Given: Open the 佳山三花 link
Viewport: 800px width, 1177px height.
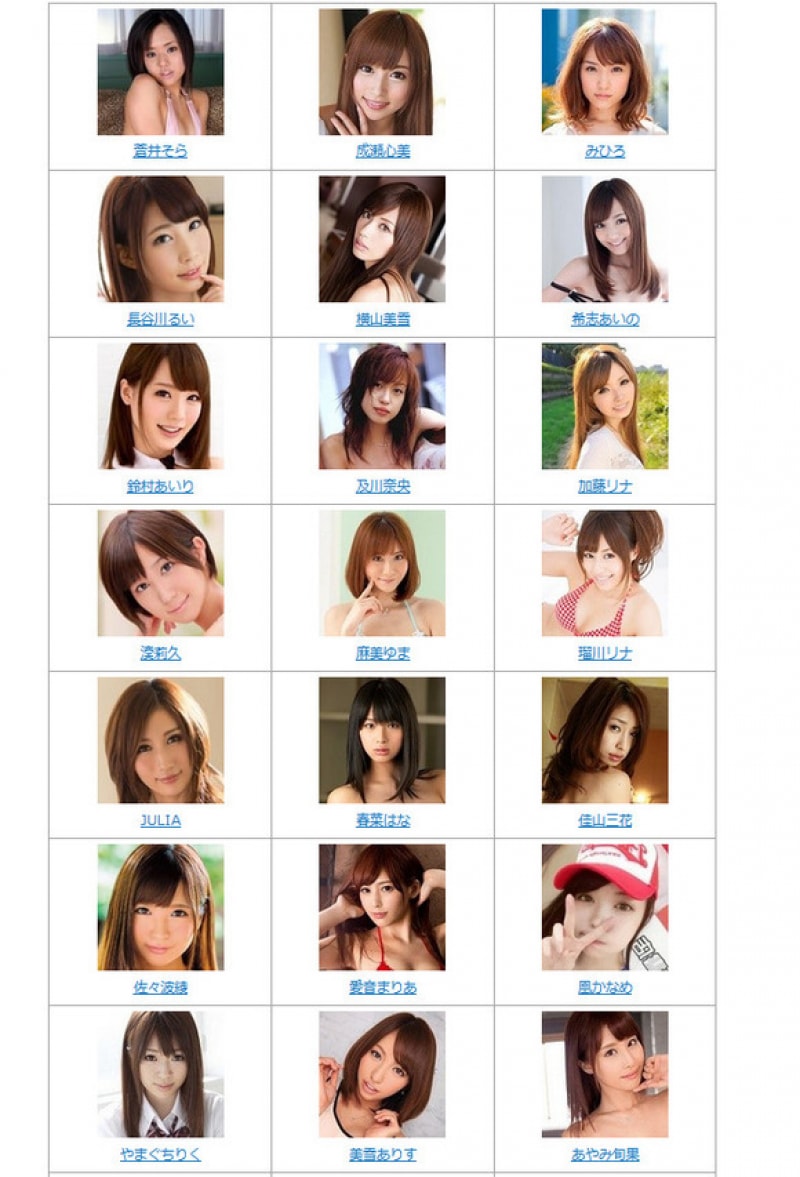Looking at the screenshot, I should [x=605, y=820].
